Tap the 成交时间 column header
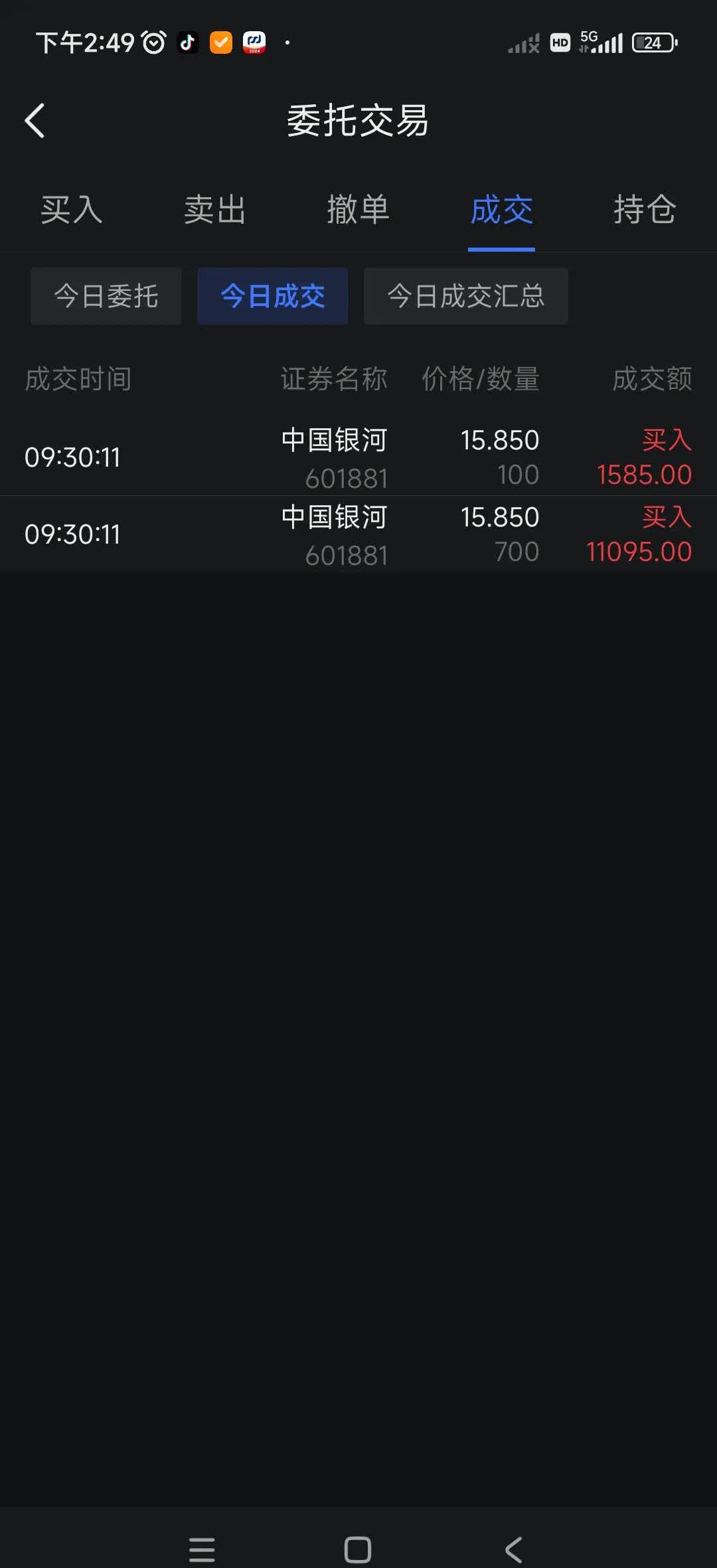717x1568 pixels. (x=78, y=378)
